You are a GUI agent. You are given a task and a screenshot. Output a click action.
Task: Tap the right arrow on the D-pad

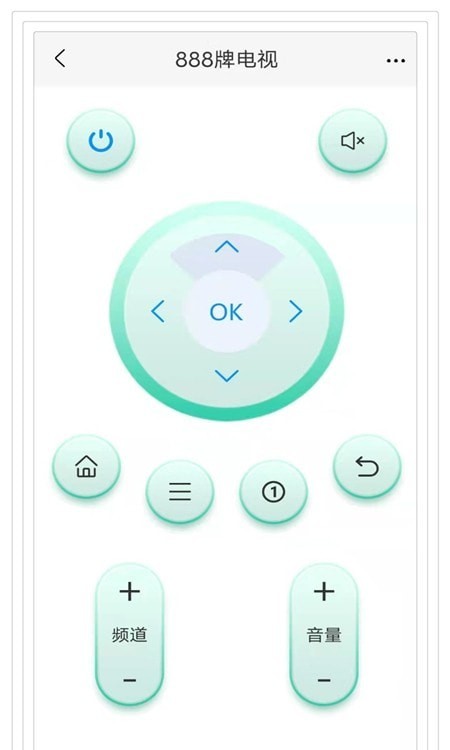tap(296, 311)
